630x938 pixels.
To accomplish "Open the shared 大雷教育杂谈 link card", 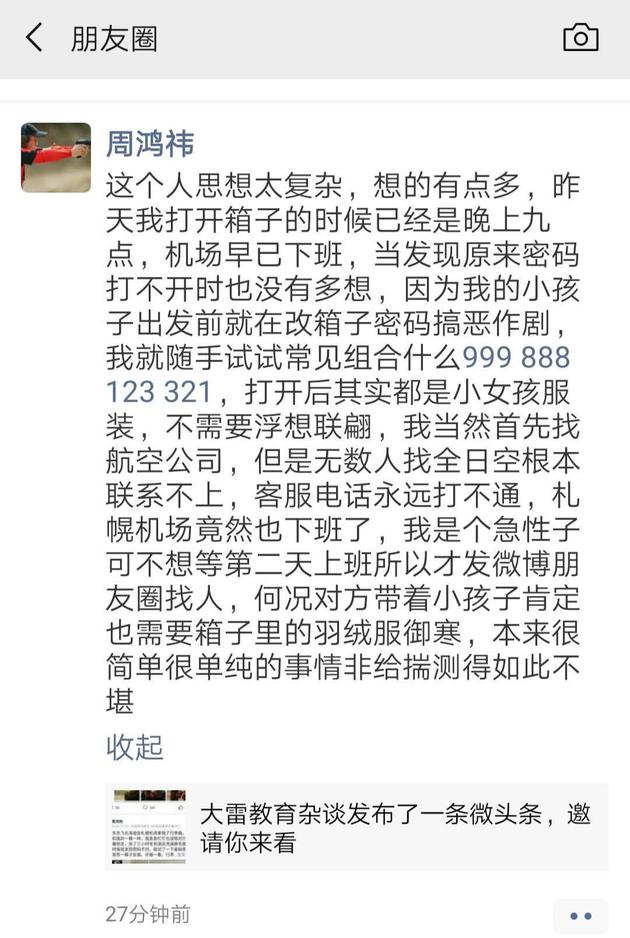I will [x=356, y=826].
